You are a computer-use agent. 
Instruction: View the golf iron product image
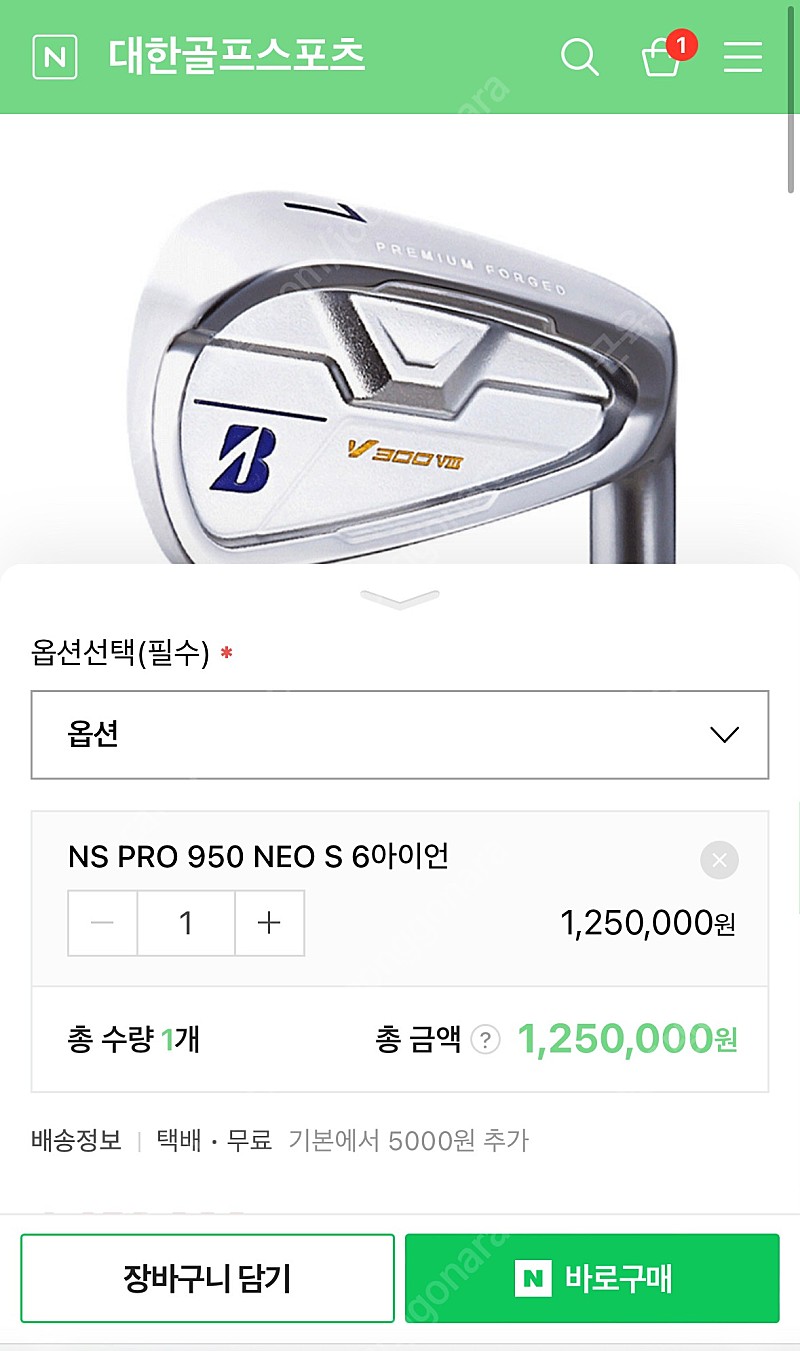pyautogui.click(x=400, y=340)
